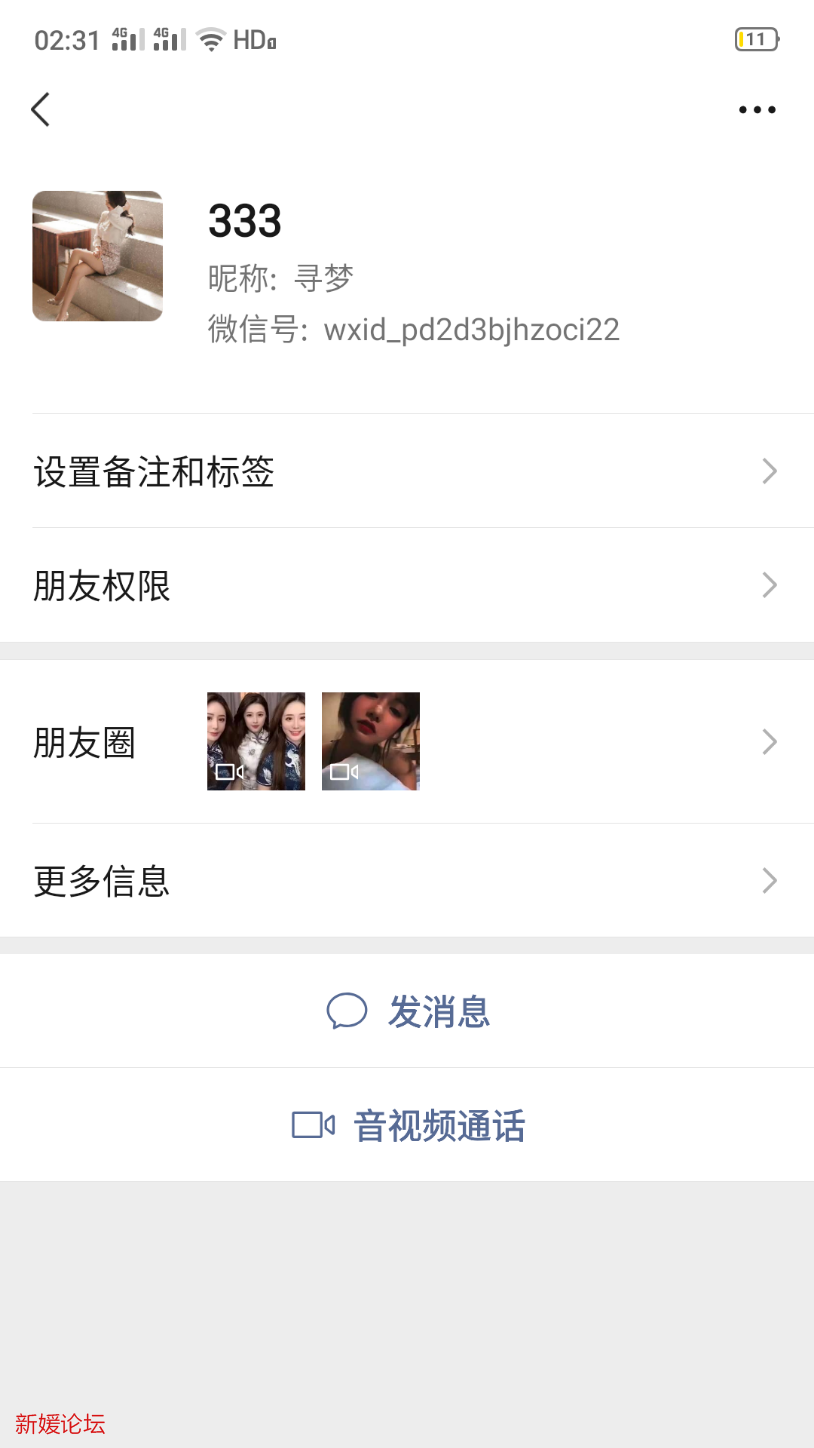The image size is (814, 1448).
Task: Expand 更多信息 for more details
Action: pos(407,881)
